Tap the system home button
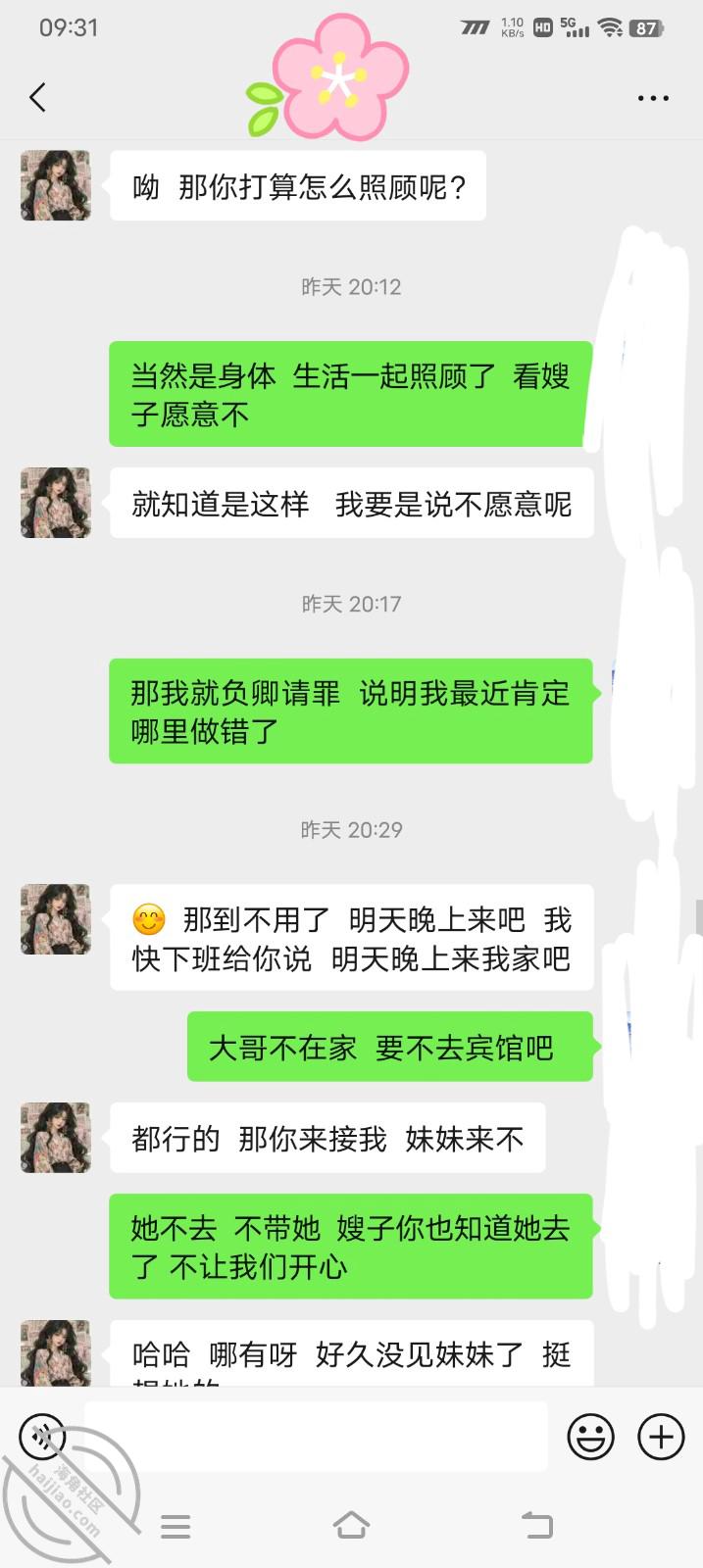 tap(351, 1525)
